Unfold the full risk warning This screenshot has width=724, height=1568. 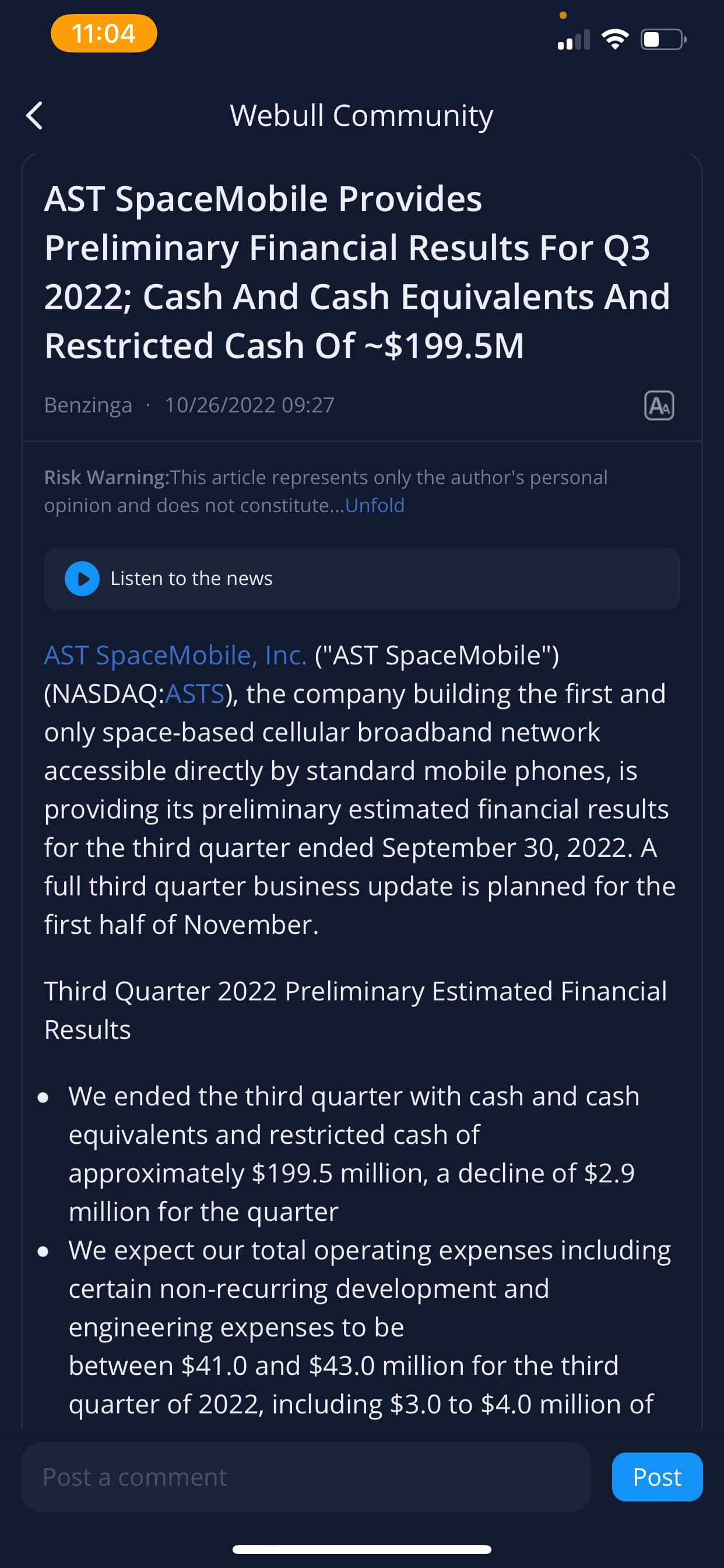[375, 506]
